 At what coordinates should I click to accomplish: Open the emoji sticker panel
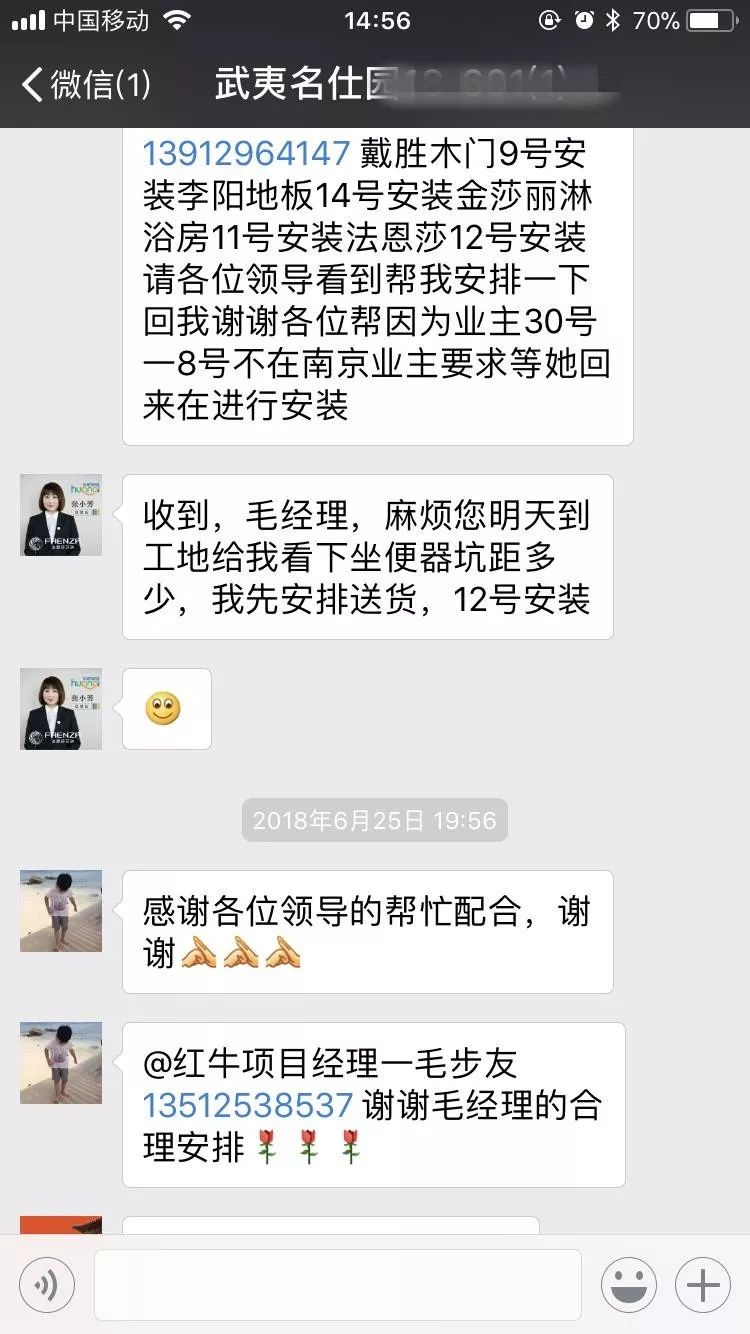(x=629, y=1284)
